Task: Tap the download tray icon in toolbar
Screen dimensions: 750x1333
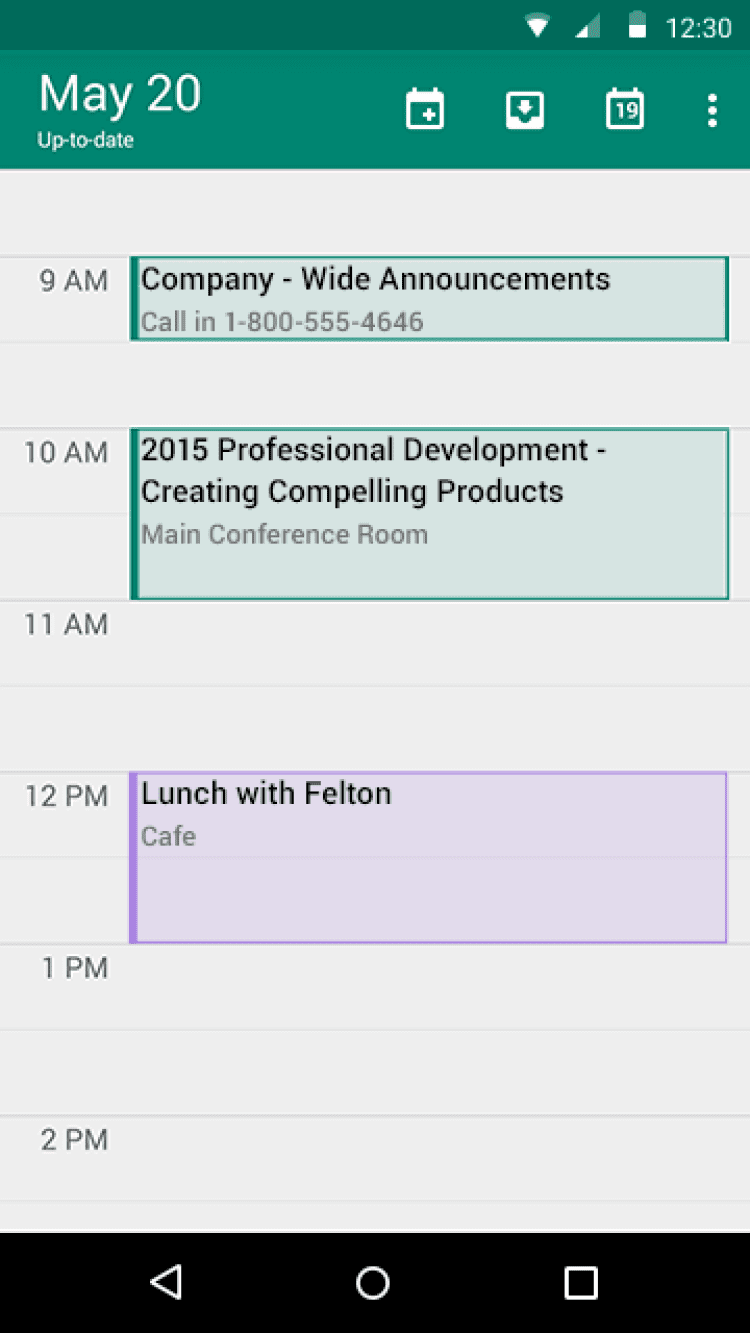Action: [525, 109]
